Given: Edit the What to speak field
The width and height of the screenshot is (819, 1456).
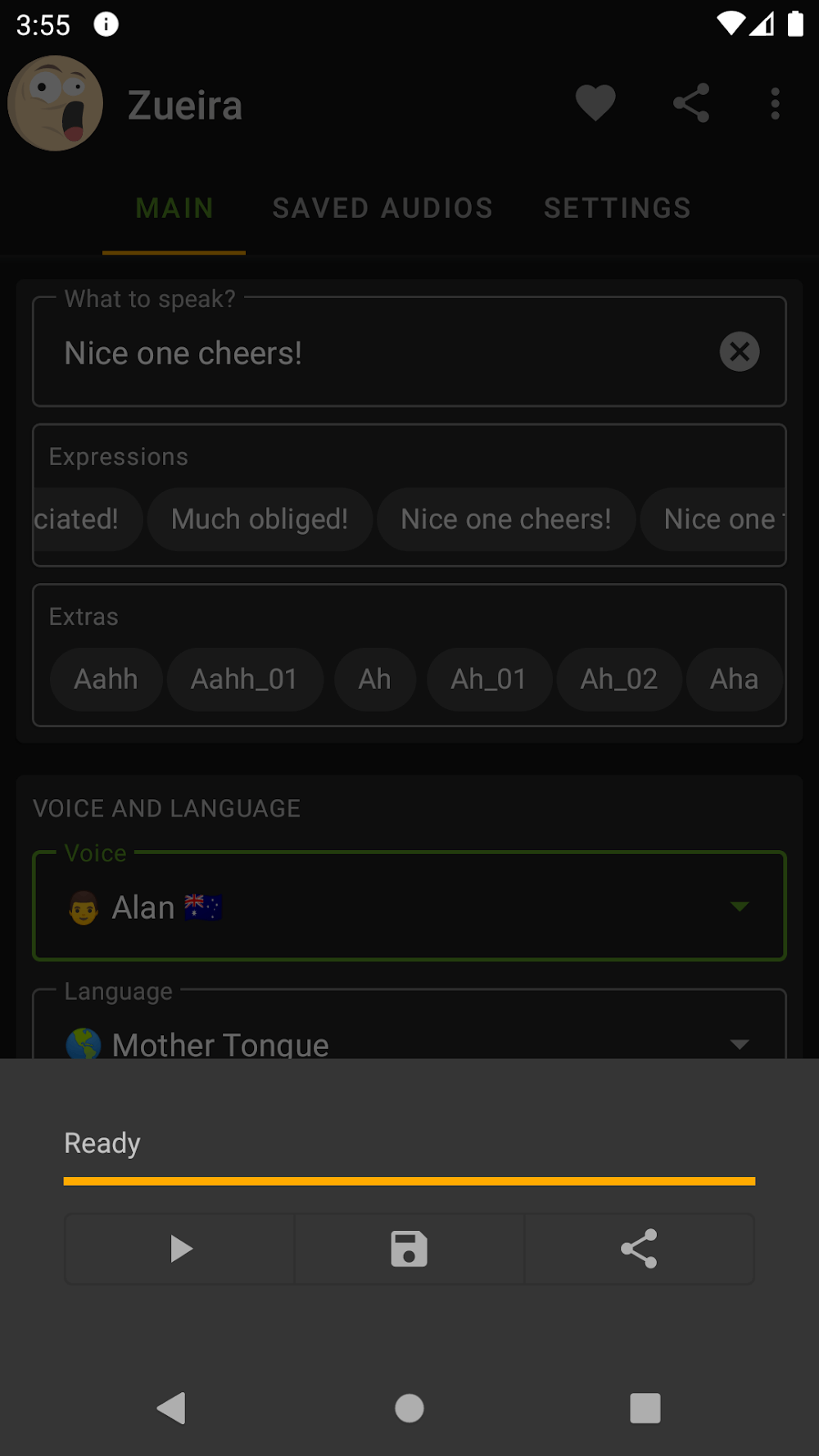Looking at the screenshot, I should [x=369, y=354].
